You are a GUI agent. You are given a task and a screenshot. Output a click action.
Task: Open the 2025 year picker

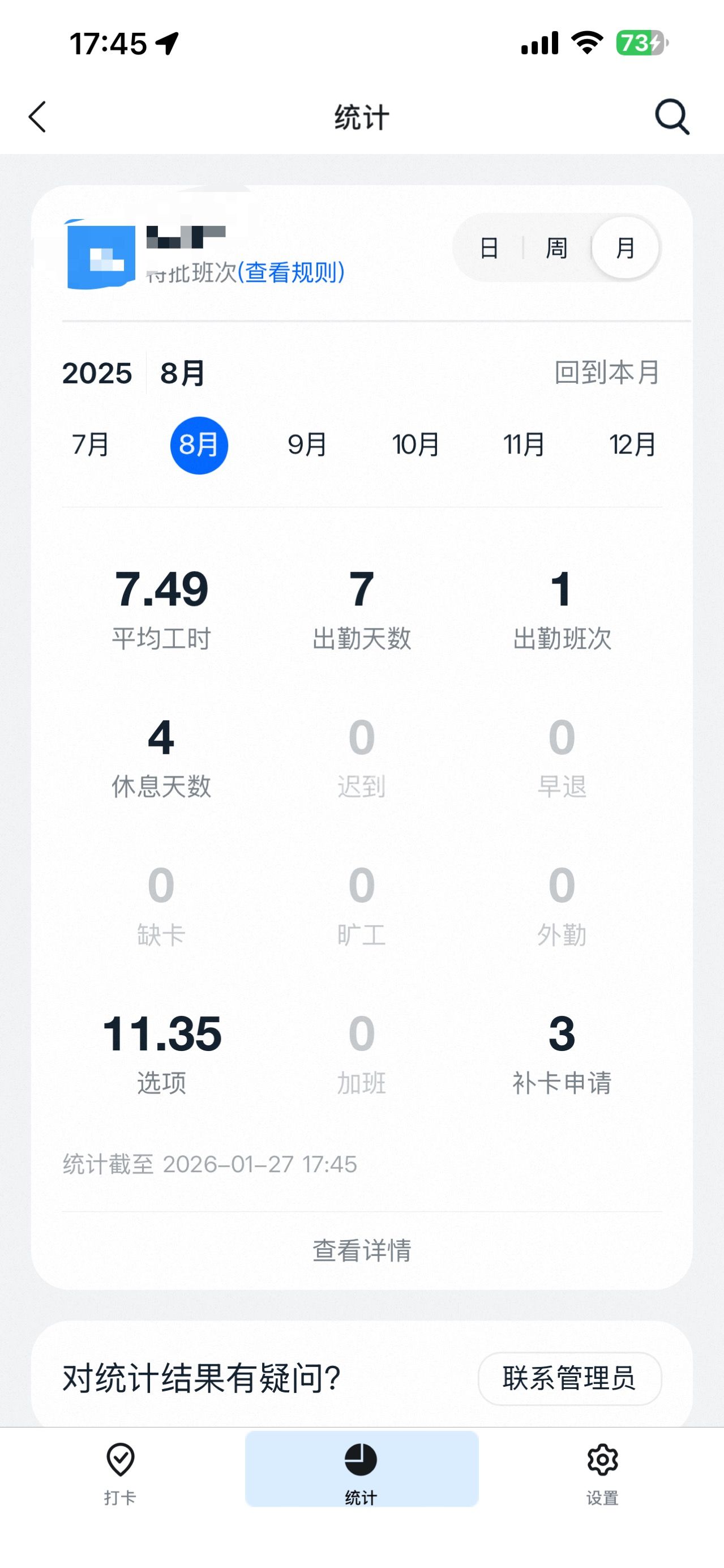(x=97, y=373)
